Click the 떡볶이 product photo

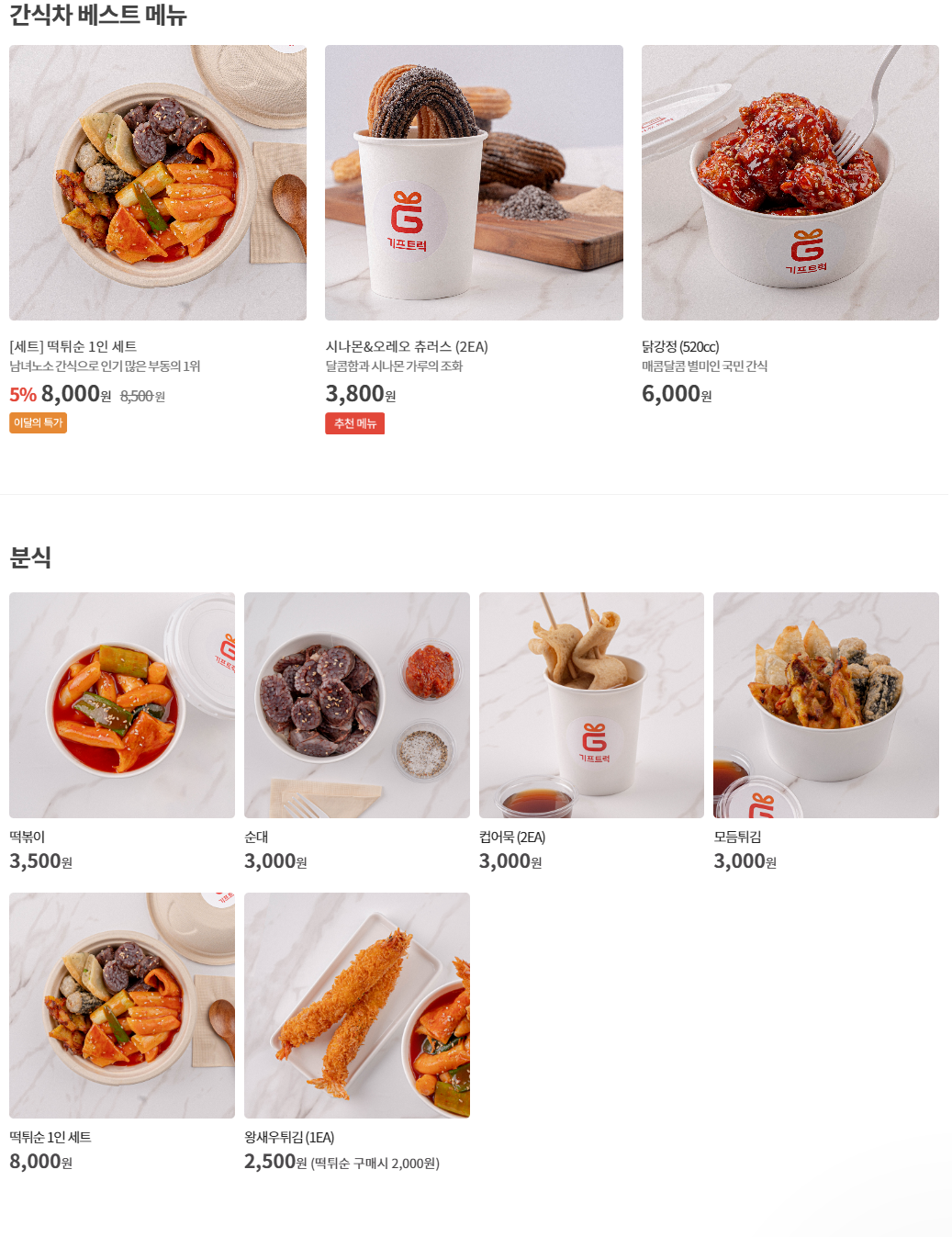coord(121,704)
